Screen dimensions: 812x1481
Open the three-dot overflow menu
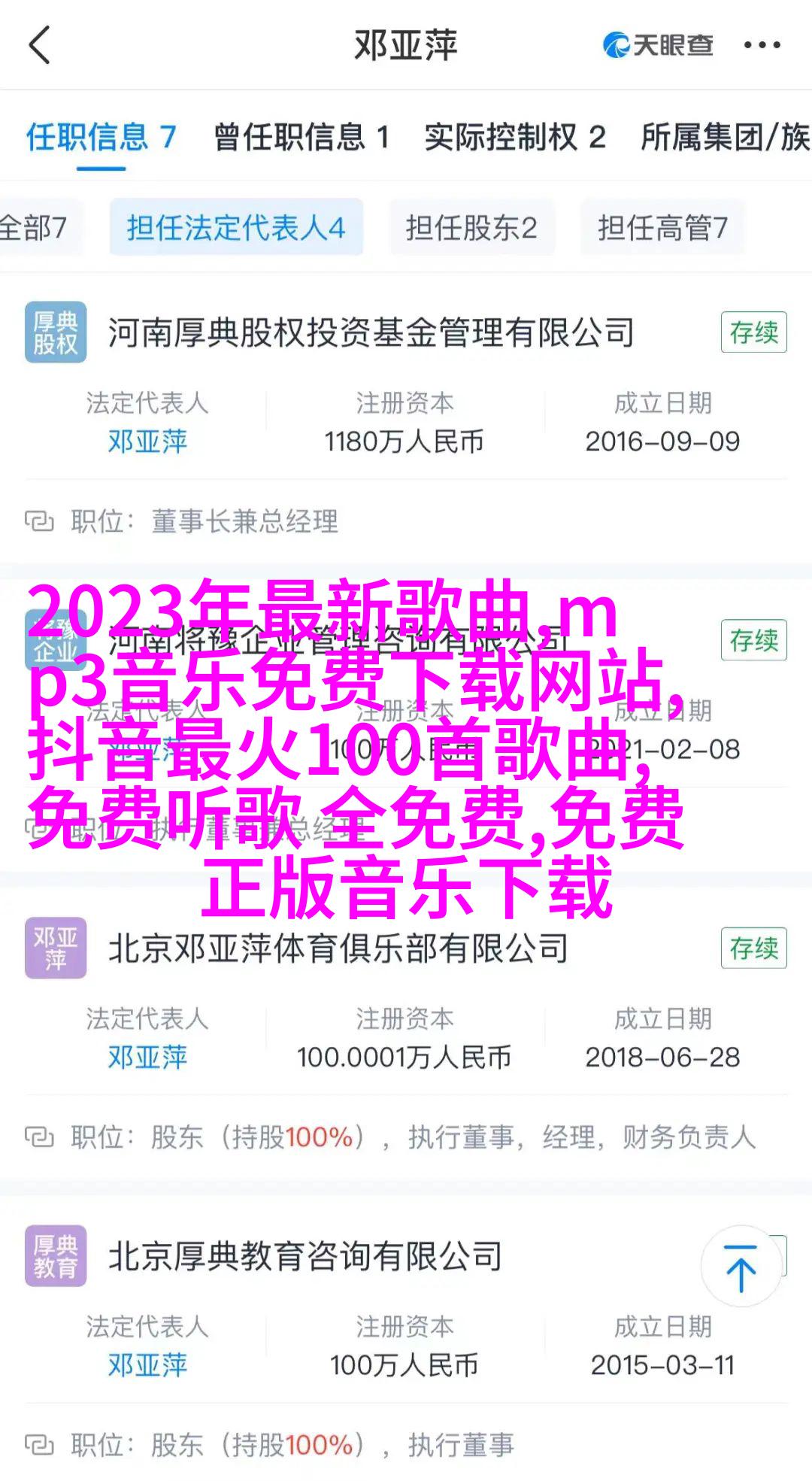[x=762, y=45]
